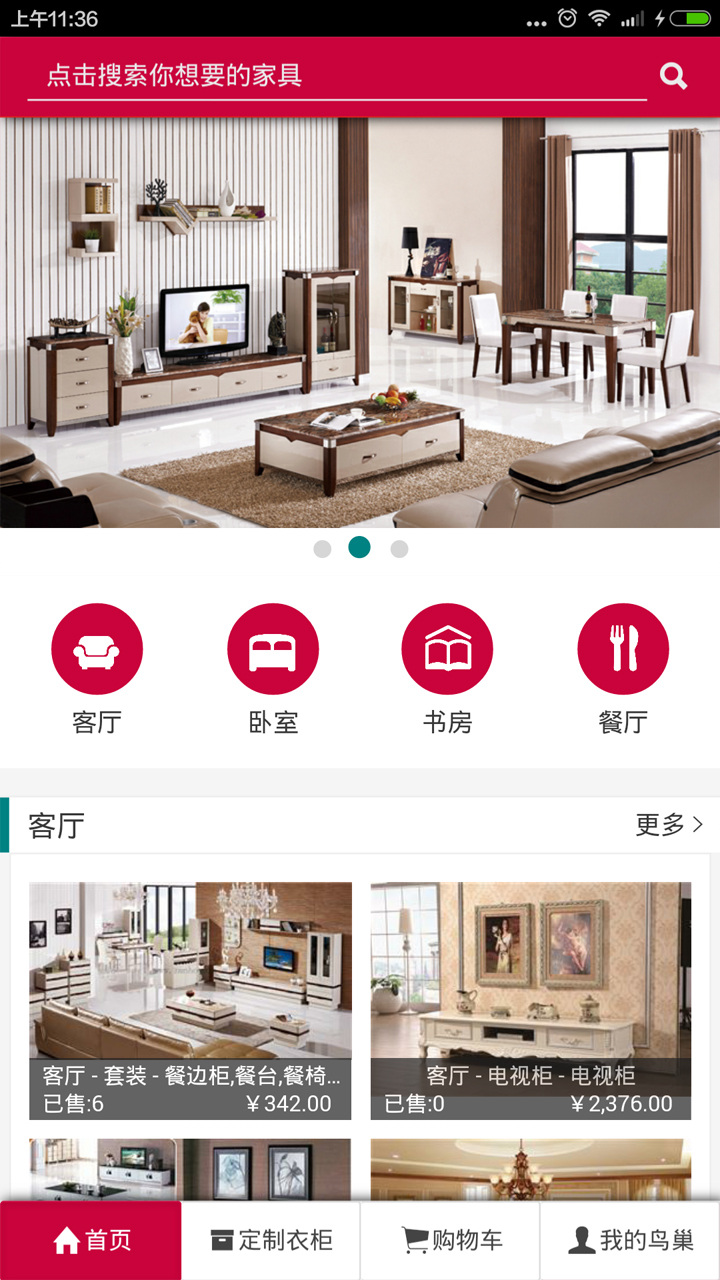Switch to the 首页 tab
The height and width of the screenshot is (1280, 720).
click(x=91, y=1241)
